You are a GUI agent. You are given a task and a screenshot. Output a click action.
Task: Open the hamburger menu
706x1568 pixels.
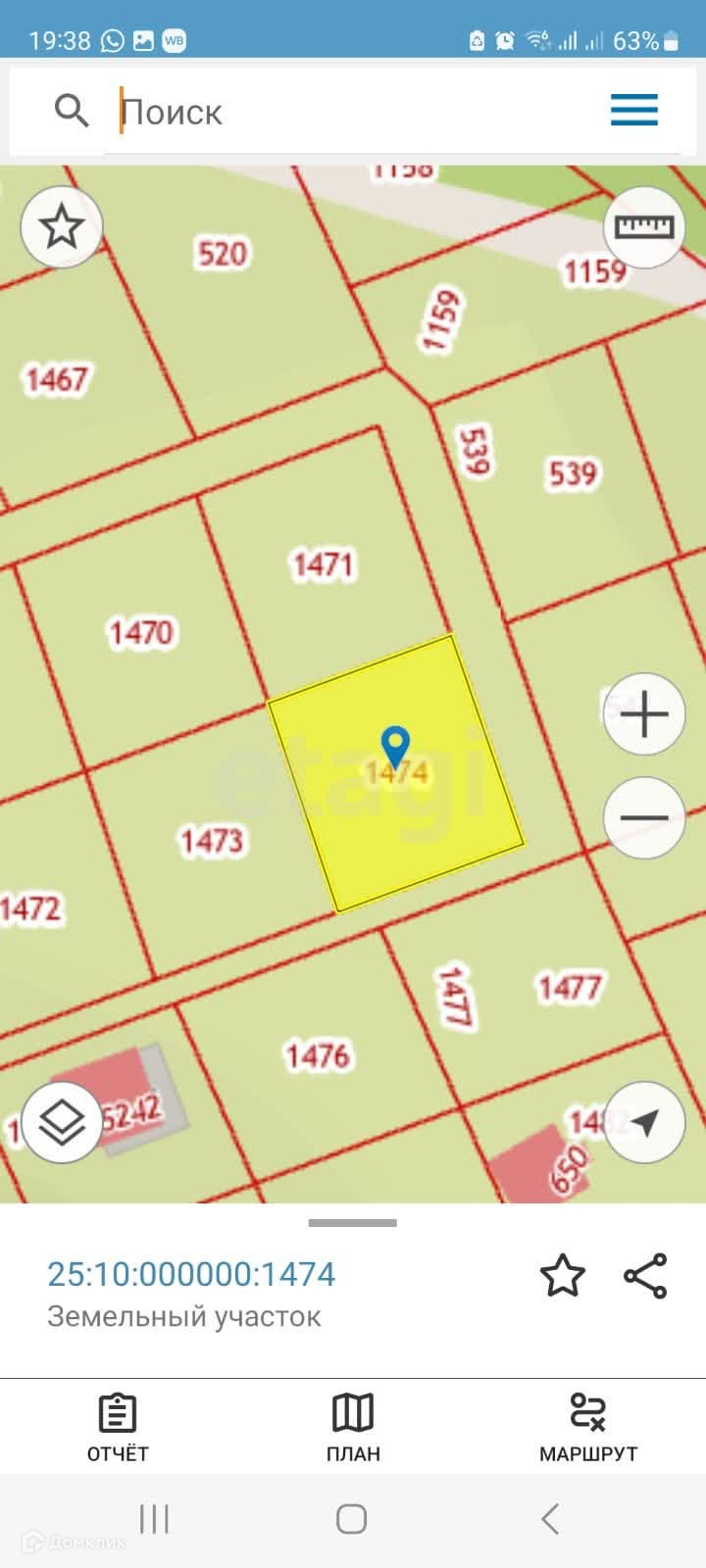633,110
